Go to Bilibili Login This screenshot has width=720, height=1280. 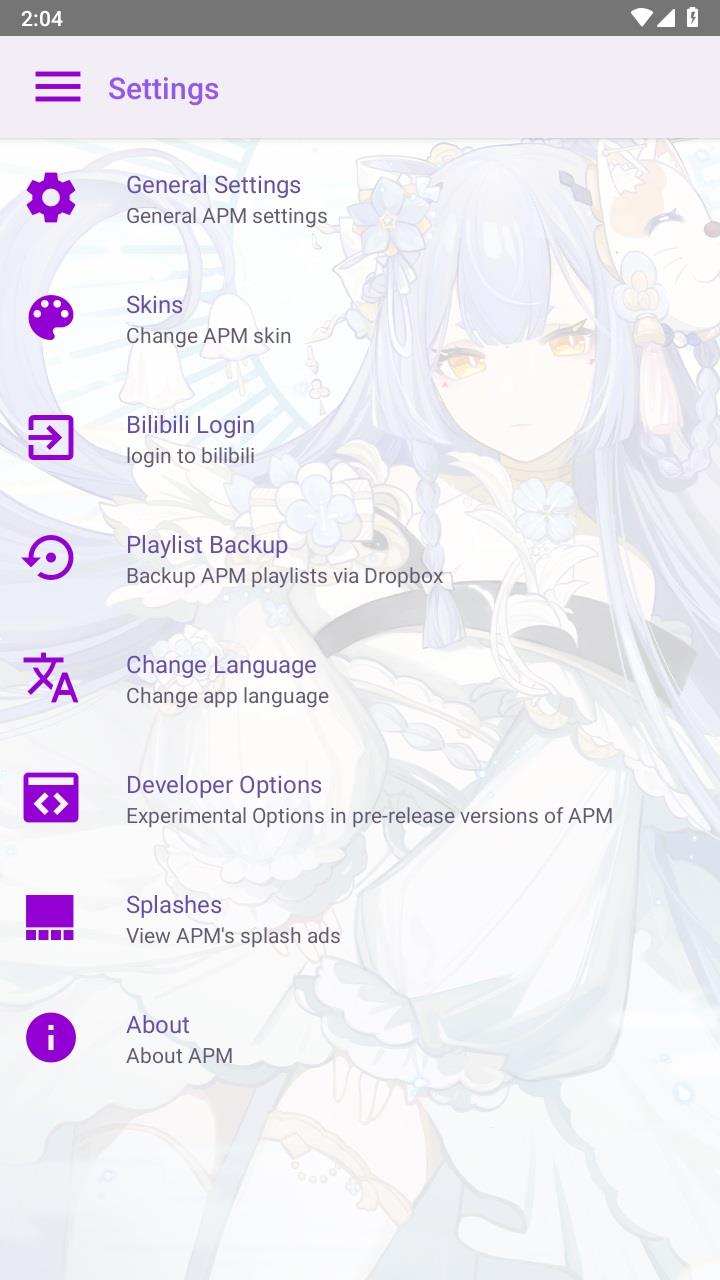coord(190,438)
